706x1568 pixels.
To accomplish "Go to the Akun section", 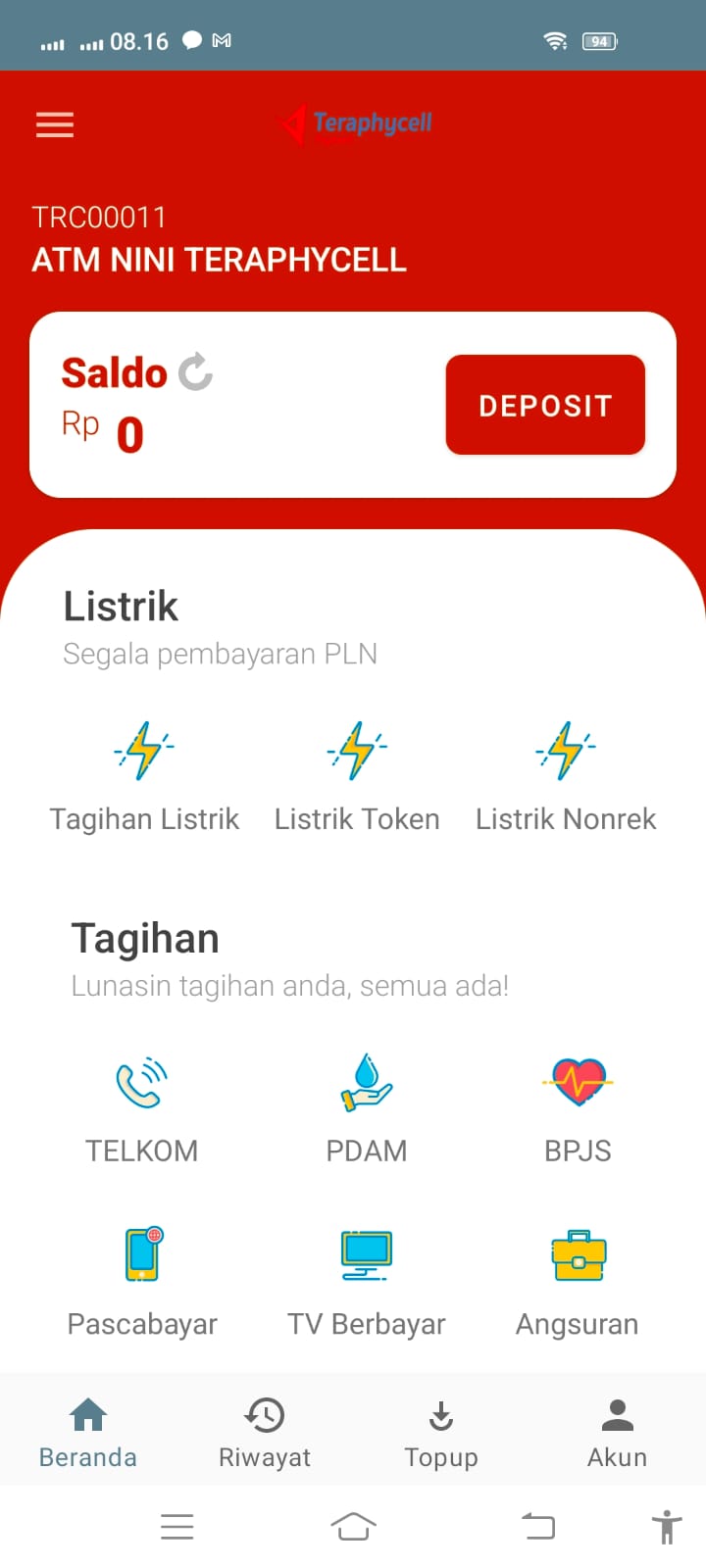I will click(x=617, y=1431).
